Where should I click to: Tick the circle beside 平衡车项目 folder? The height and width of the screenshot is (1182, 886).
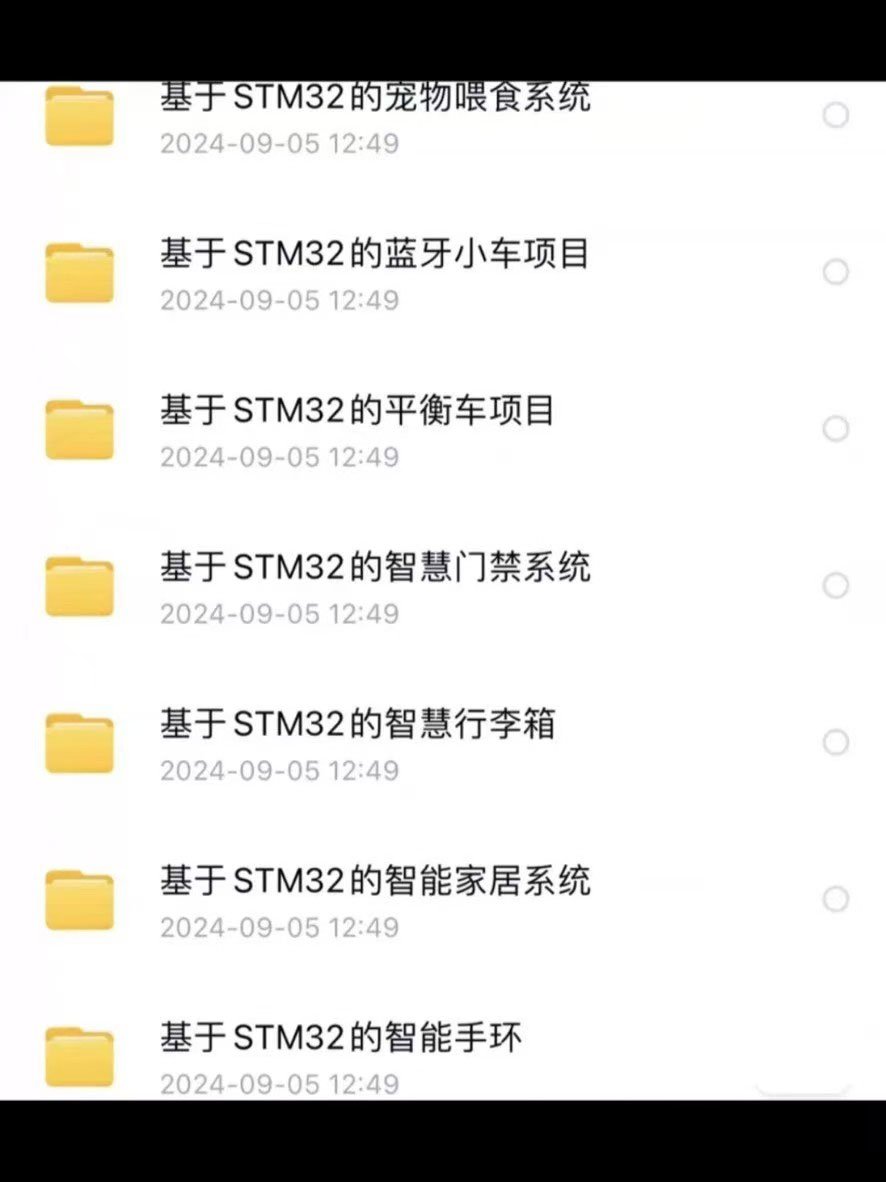pyautogui.click(x=836, y=429)
